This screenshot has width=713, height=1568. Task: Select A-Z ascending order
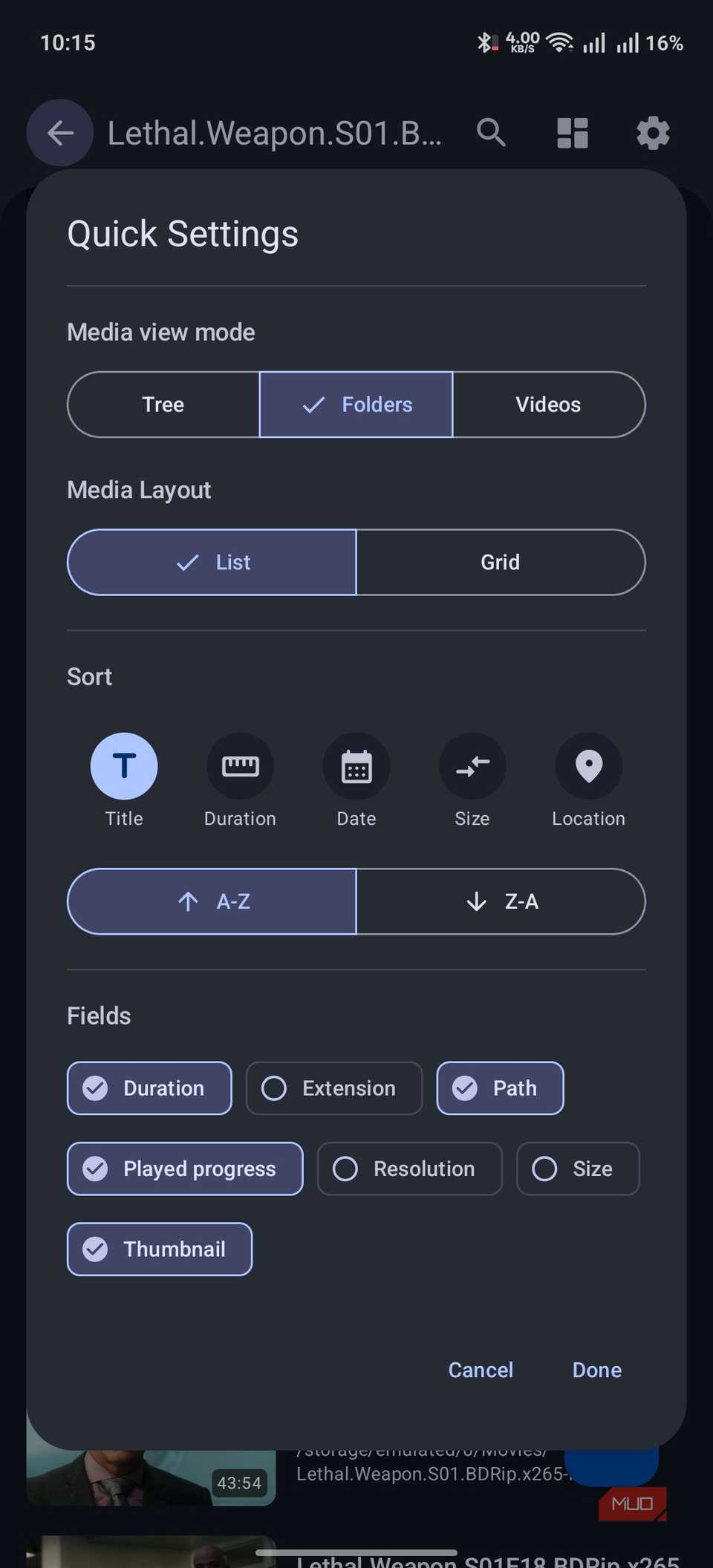212,901
